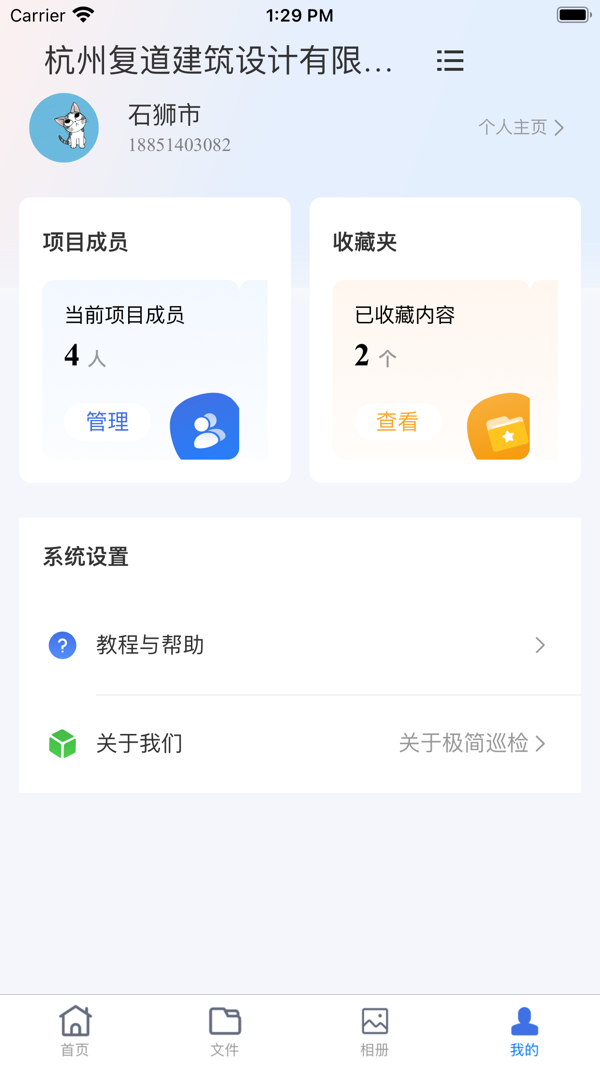600x1067 pixels.
Task: Switch to the 首页 tab
Action: [x=75, y=1031]
